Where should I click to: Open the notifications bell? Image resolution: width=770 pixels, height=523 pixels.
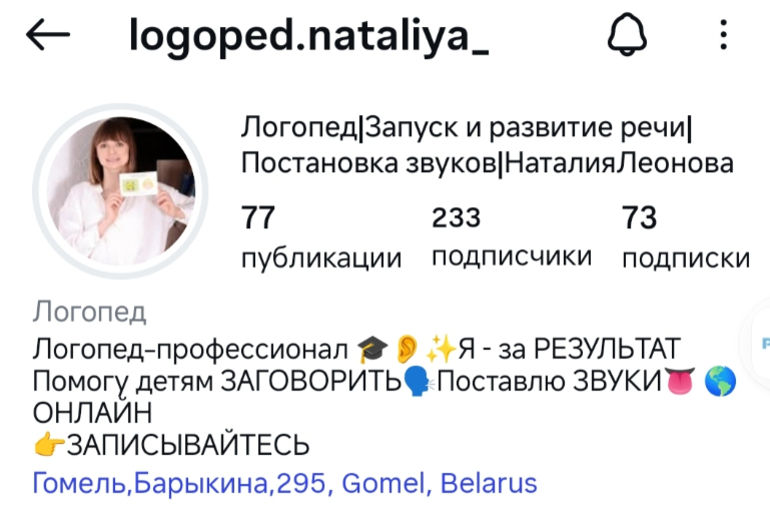tap(628, 37)
